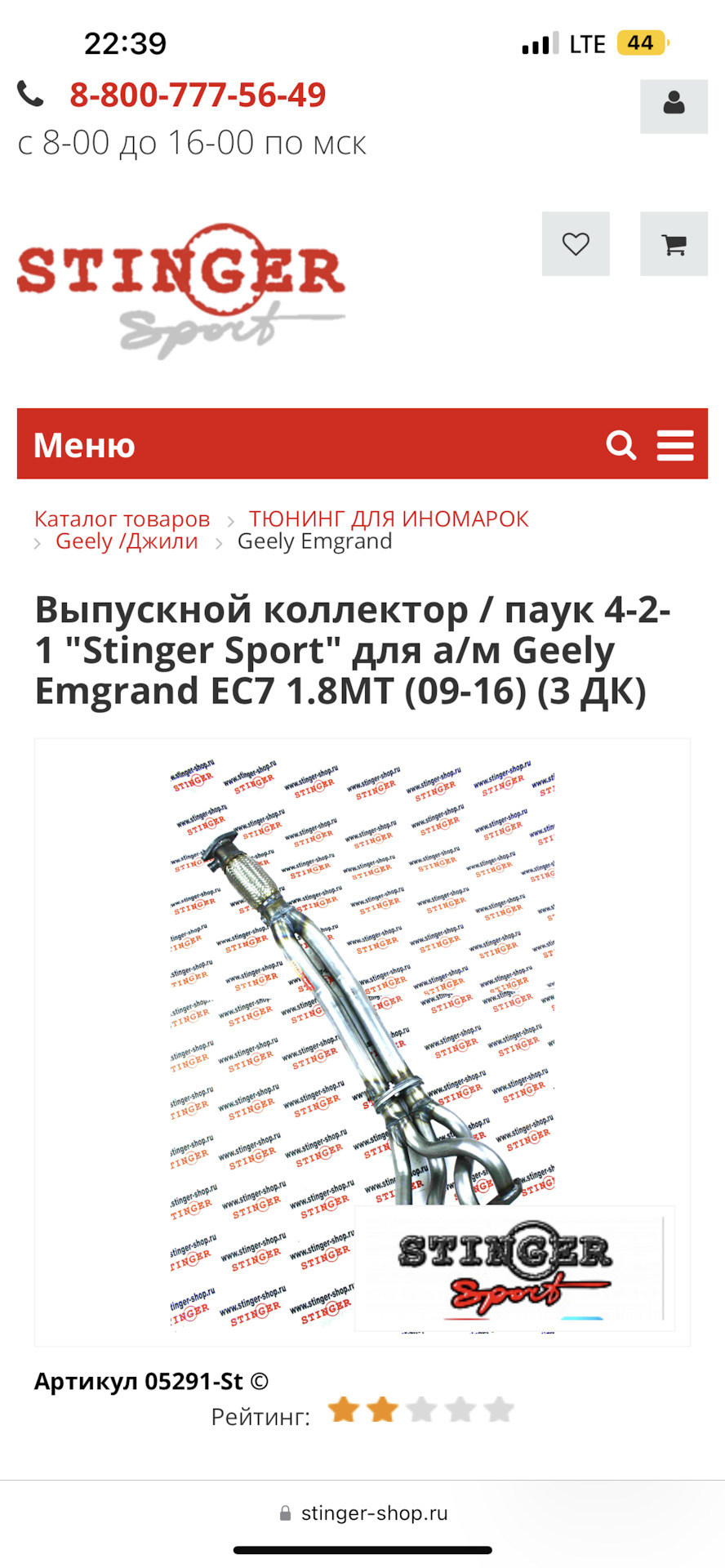Open the shopping cart
The image size is (725, 1568).
674,243
